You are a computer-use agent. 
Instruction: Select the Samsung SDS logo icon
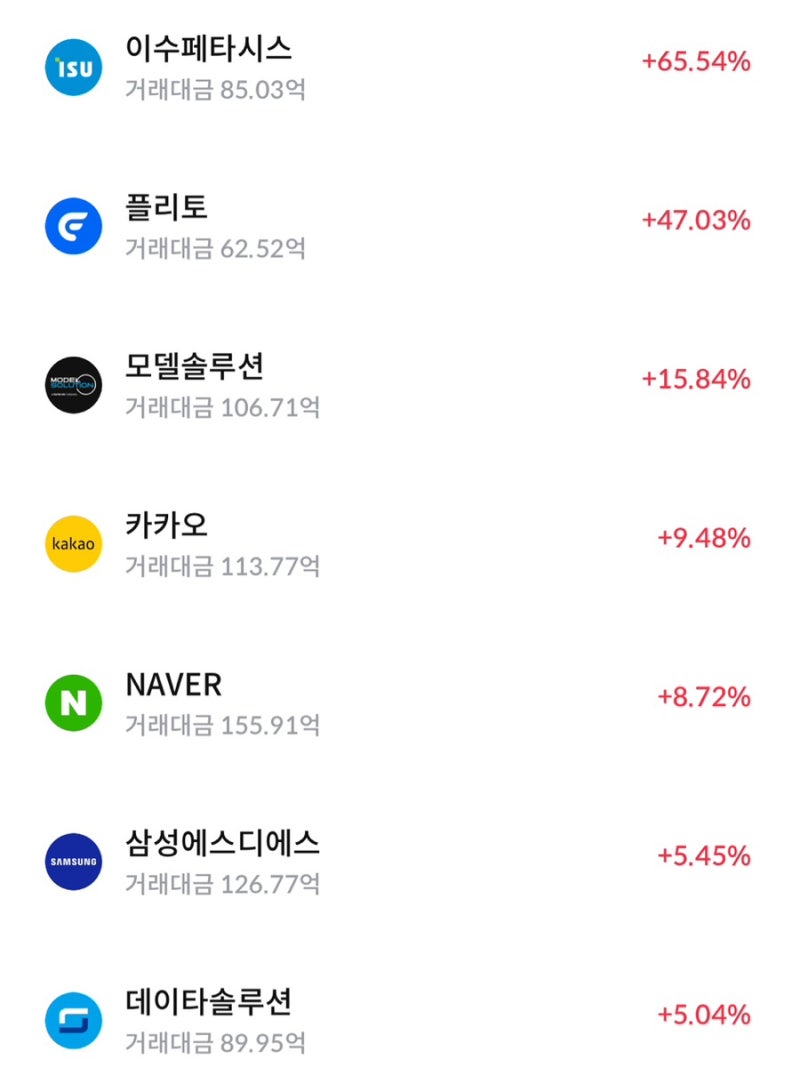(73, 861)
